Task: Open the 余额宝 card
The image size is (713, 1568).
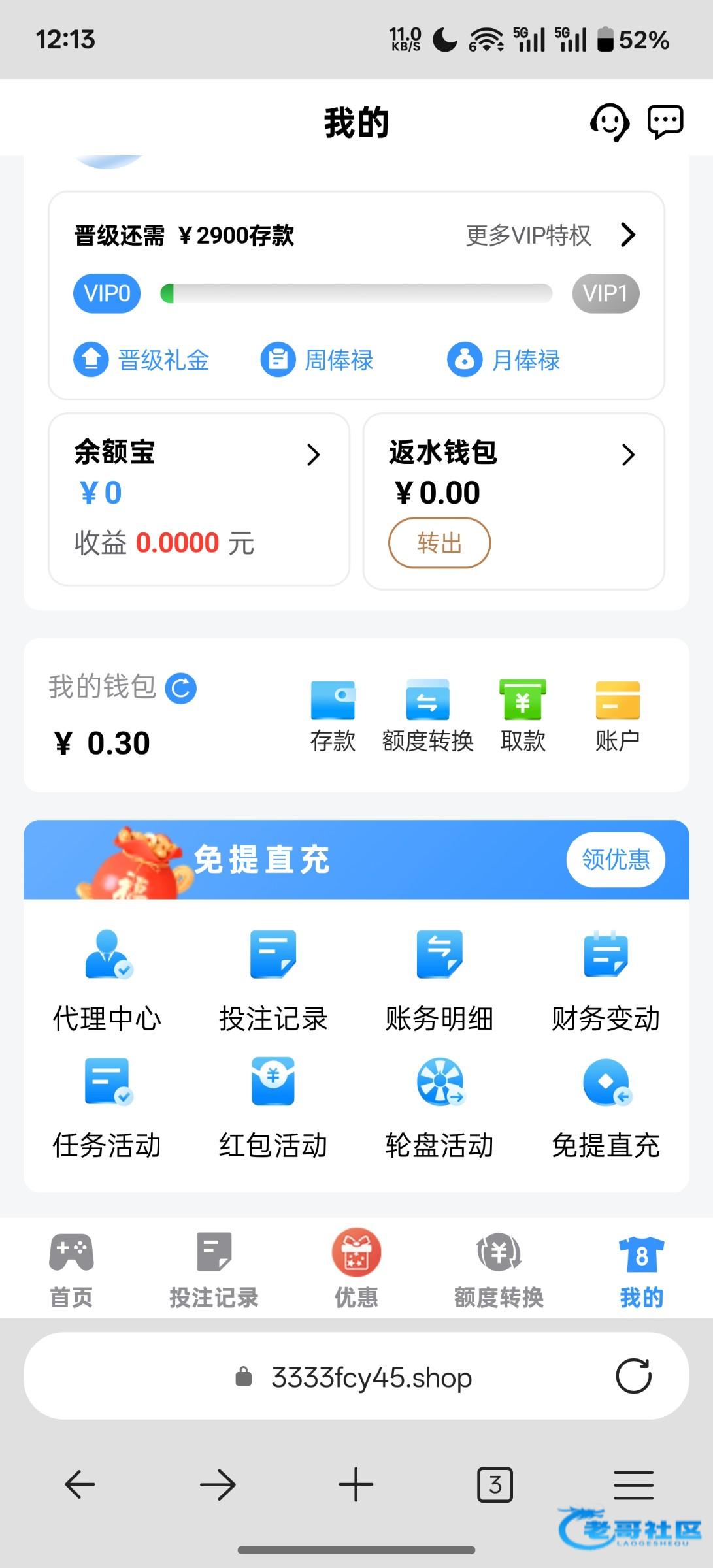Action: [199, 499]
